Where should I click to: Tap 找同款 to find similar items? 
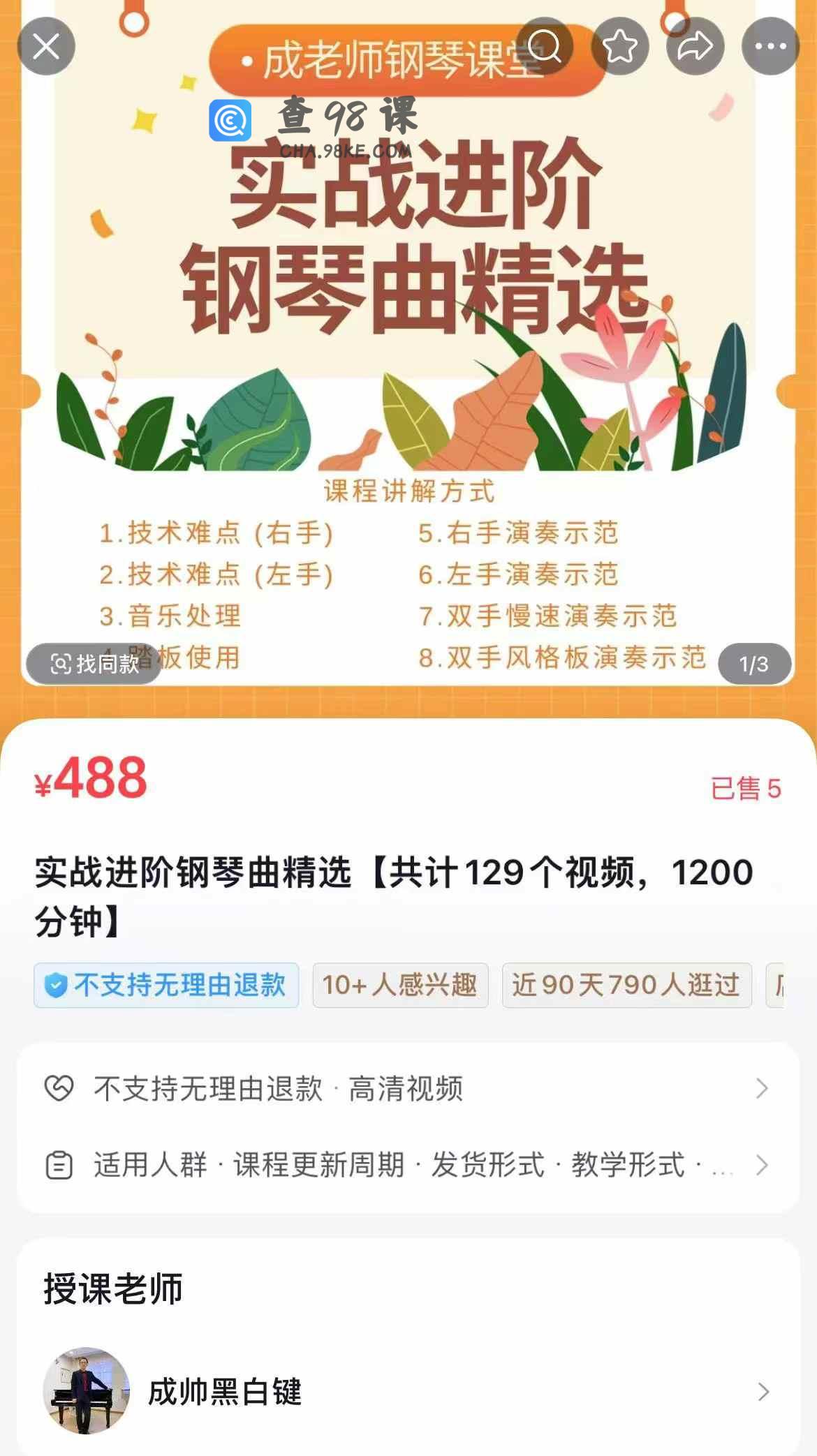94,664
